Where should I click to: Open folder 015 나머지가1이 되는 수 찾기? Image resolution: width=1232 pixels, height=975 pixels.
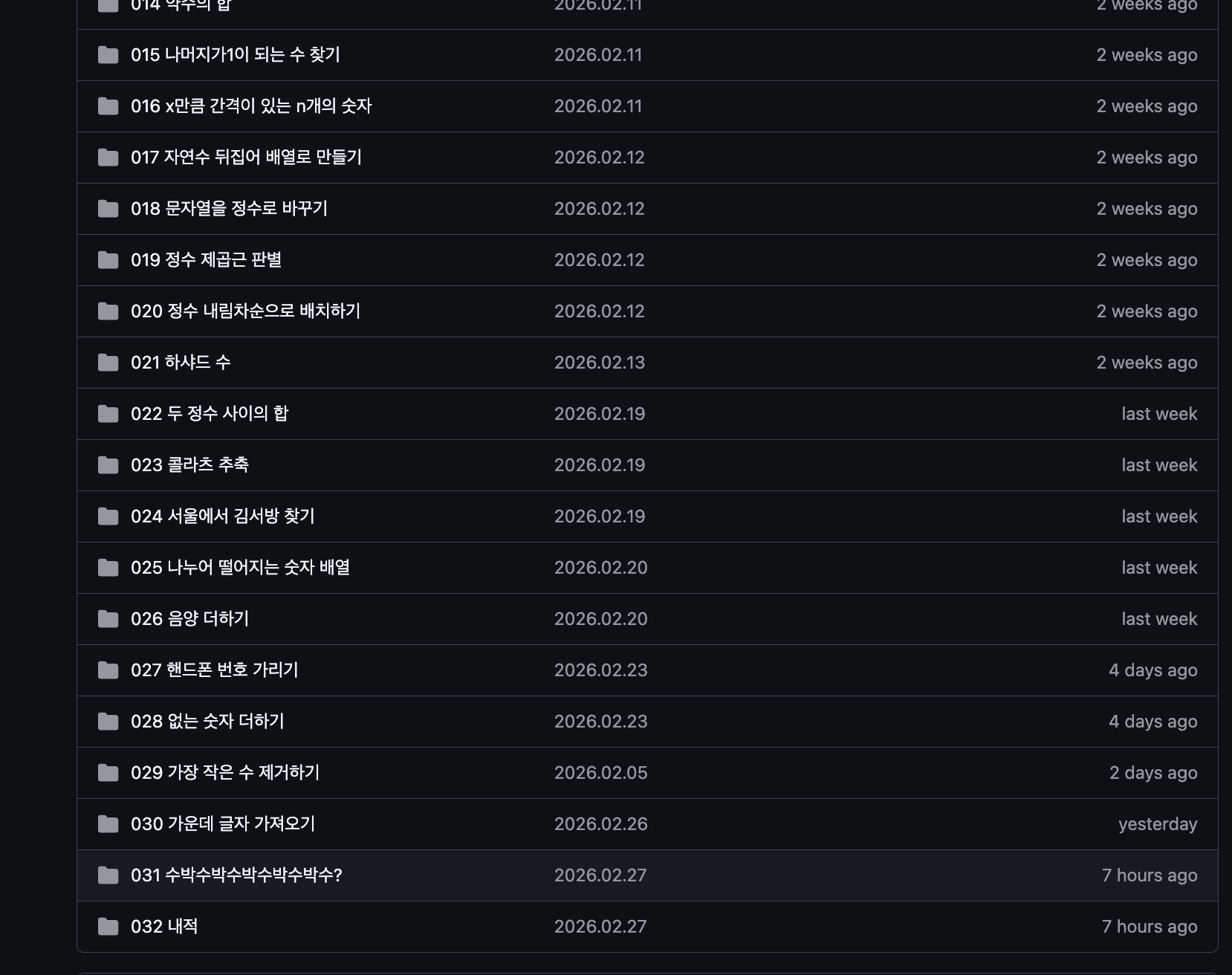235,55
